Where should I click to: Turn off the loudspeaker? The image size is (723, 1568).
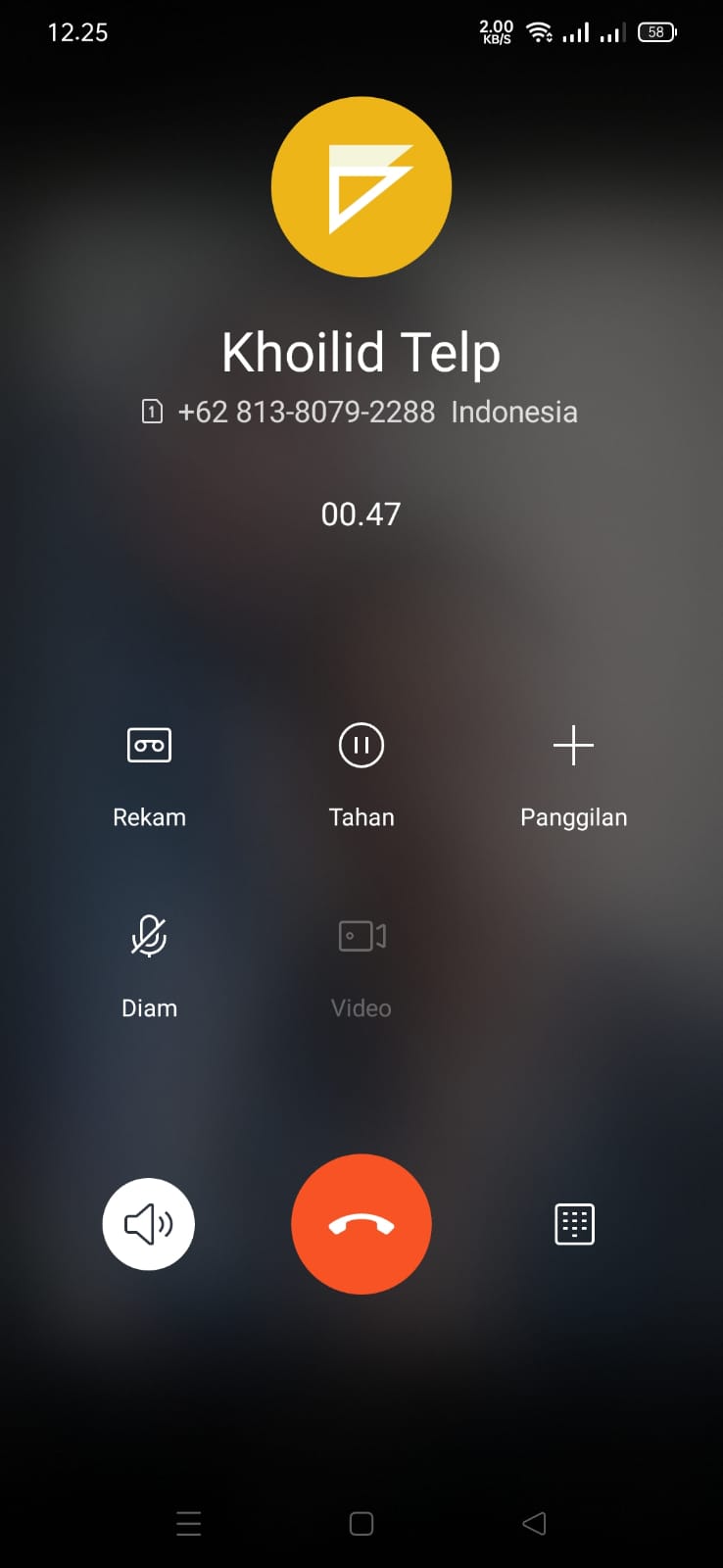click(149, 1224)
